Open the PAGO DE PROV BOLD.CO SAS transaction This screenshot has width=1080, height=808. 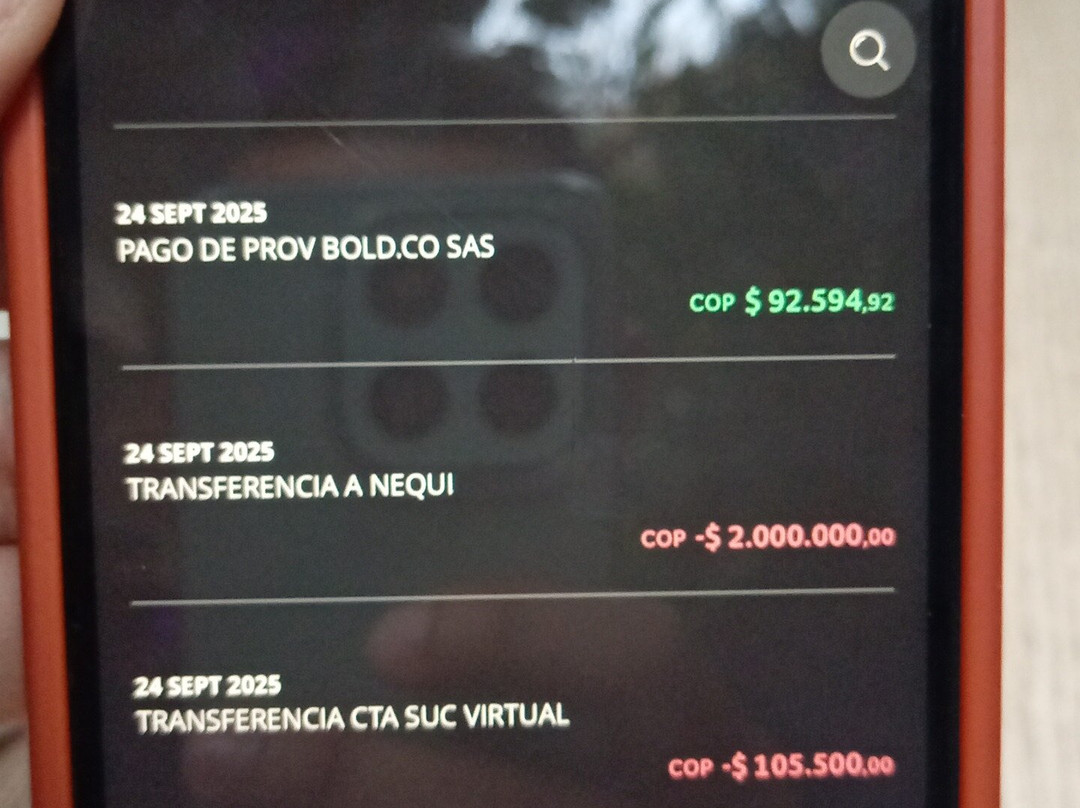(506, 243)
